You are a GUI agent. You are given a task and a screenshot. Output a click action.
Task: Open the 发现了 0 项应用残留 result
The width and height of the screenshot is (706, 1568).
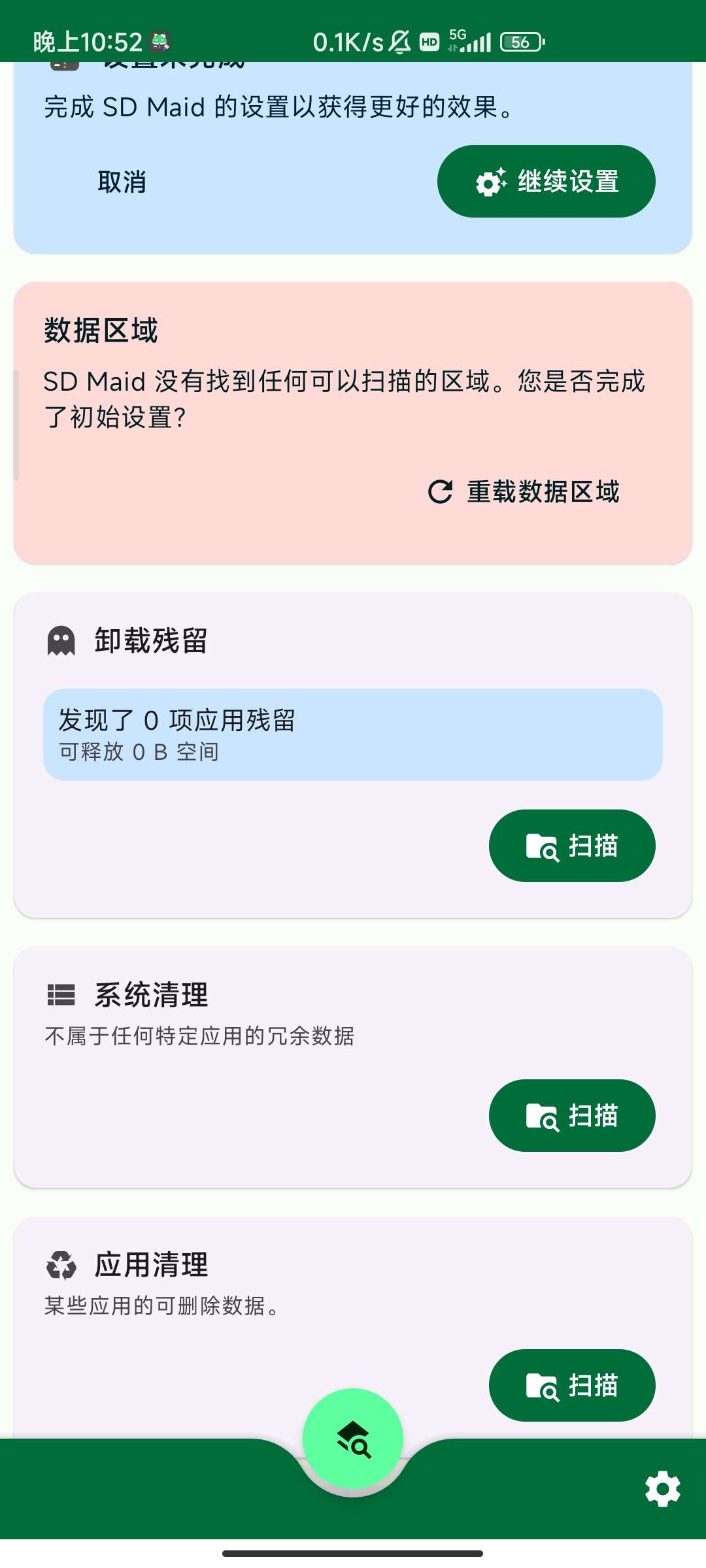[353, 734]
